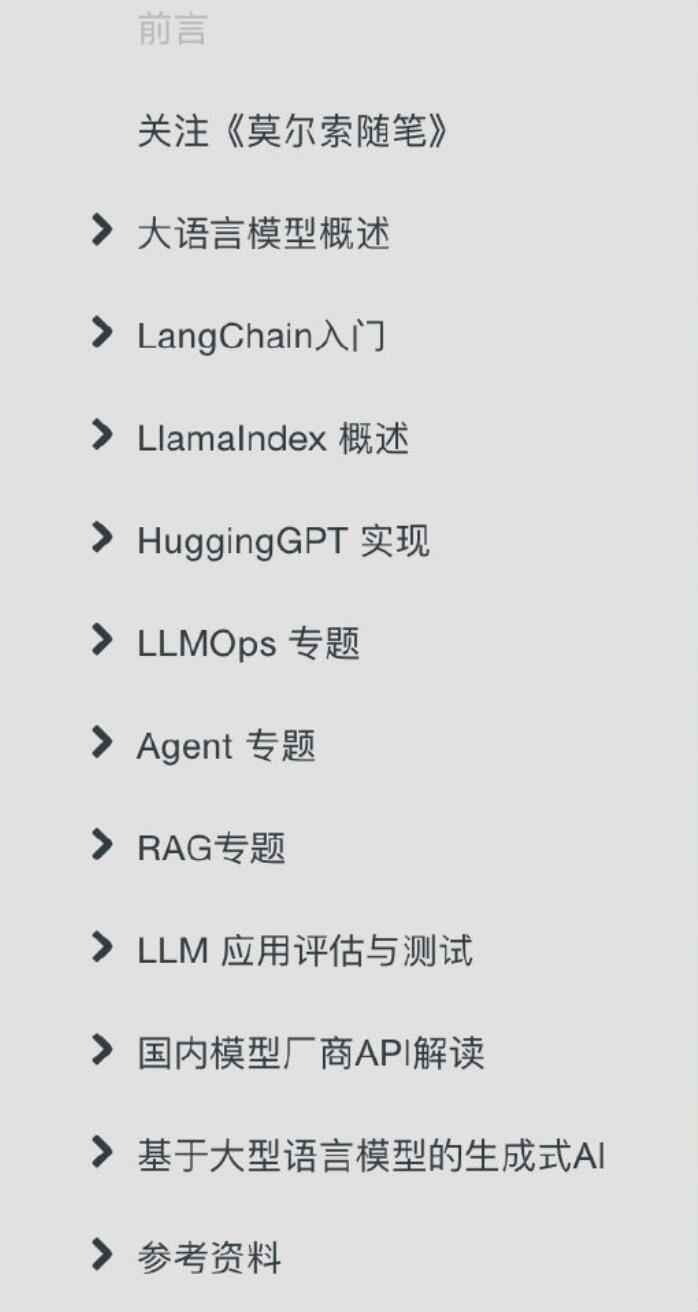Expand Agent 专题 section
The image size is (698, 1312).
(101, 743)
